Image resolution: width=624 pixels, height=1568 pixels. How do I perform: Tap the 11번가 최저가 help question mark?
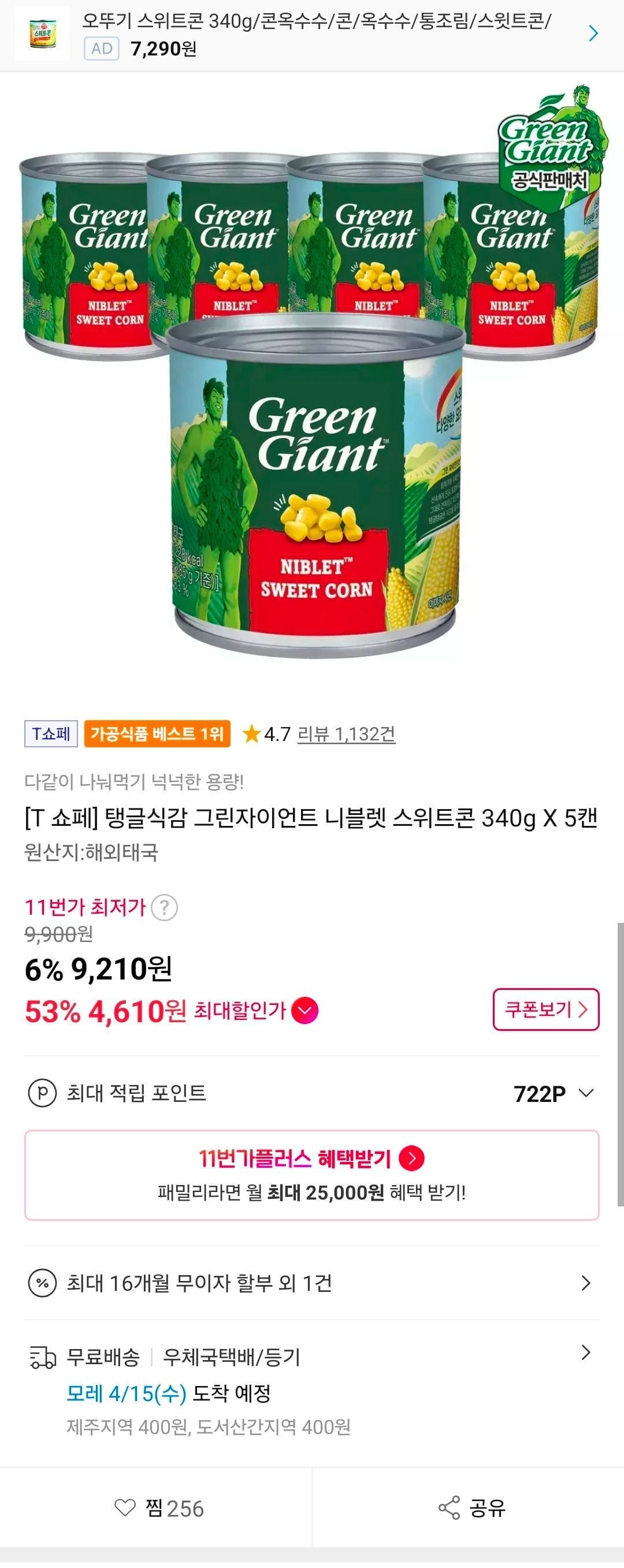(164, 907)
